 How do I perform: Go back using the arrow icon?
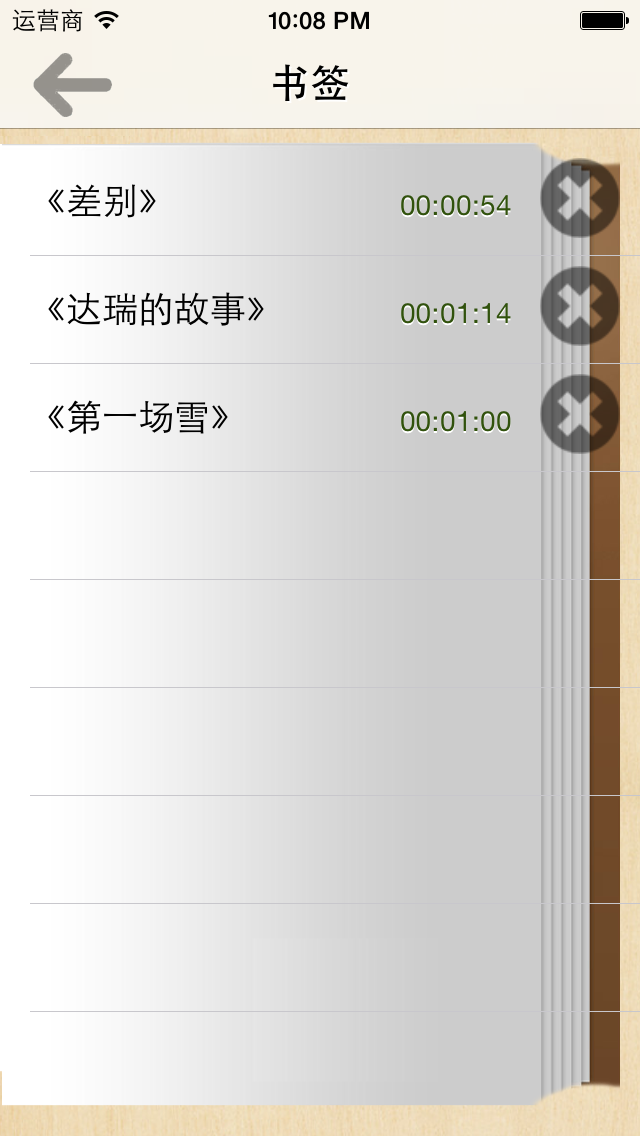(72, 84)
